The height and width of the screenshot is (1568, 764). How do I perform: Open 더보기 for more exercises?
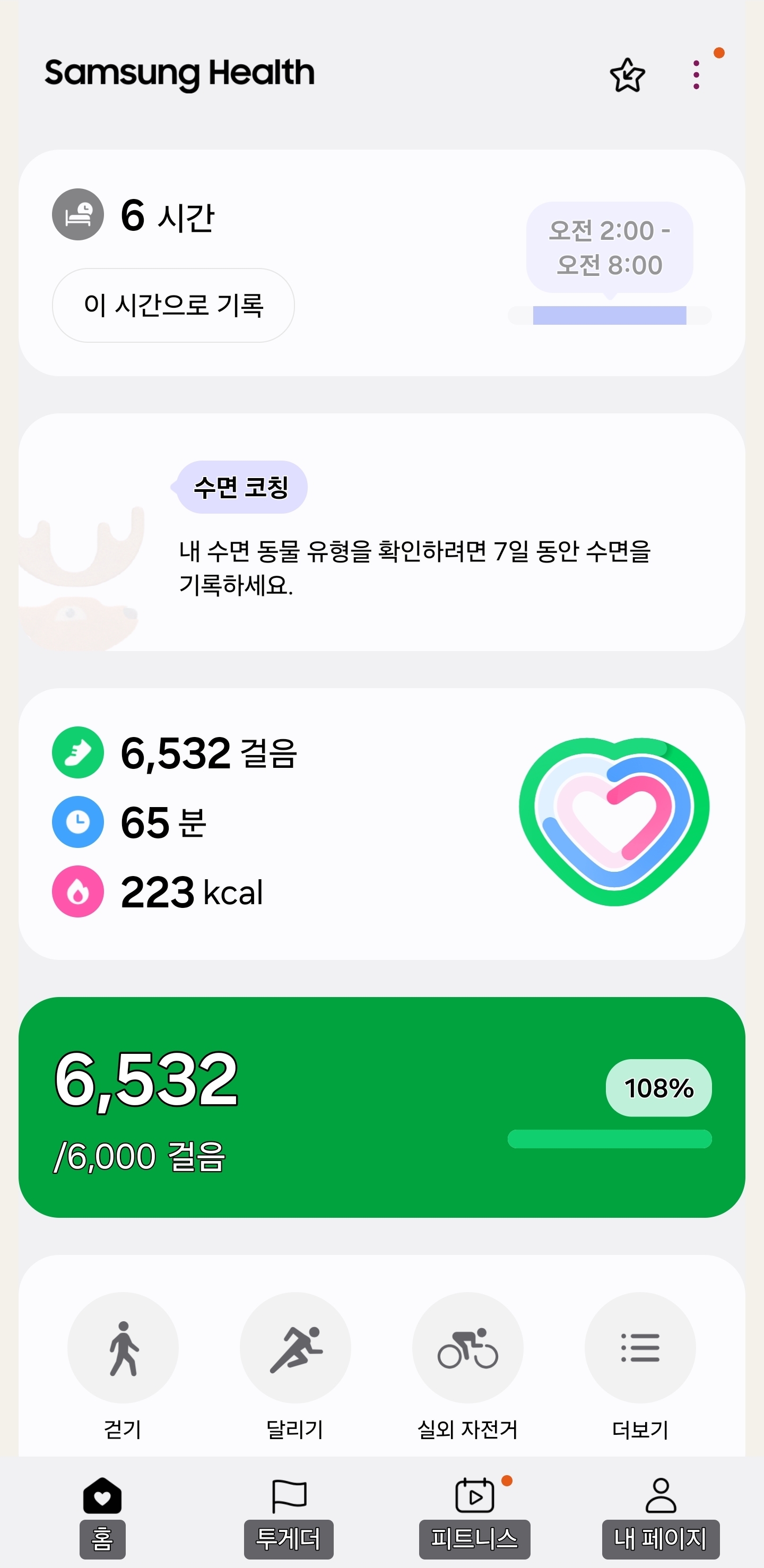pyautogui.click(x=640, y=1348)
